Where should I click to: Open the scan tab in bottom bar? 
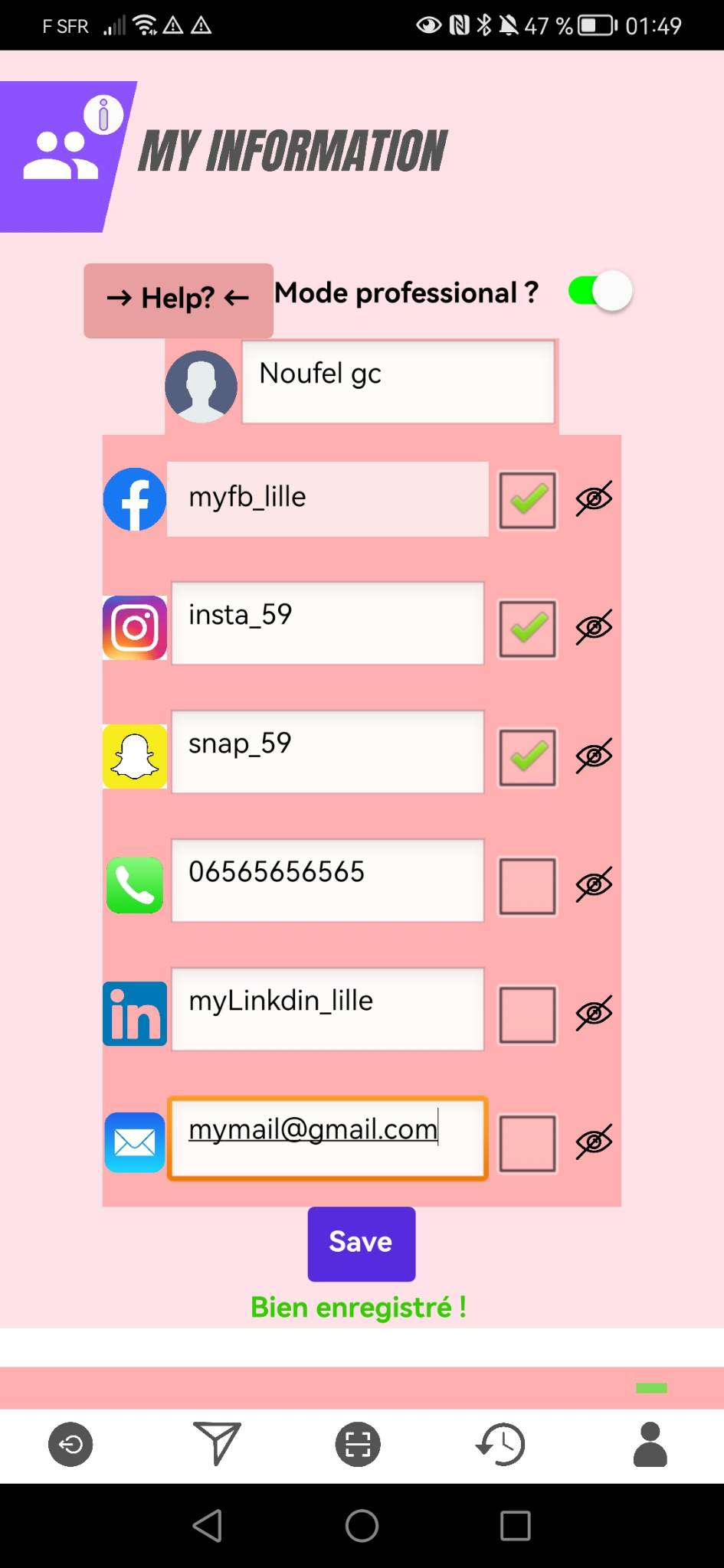point(358,1445)
